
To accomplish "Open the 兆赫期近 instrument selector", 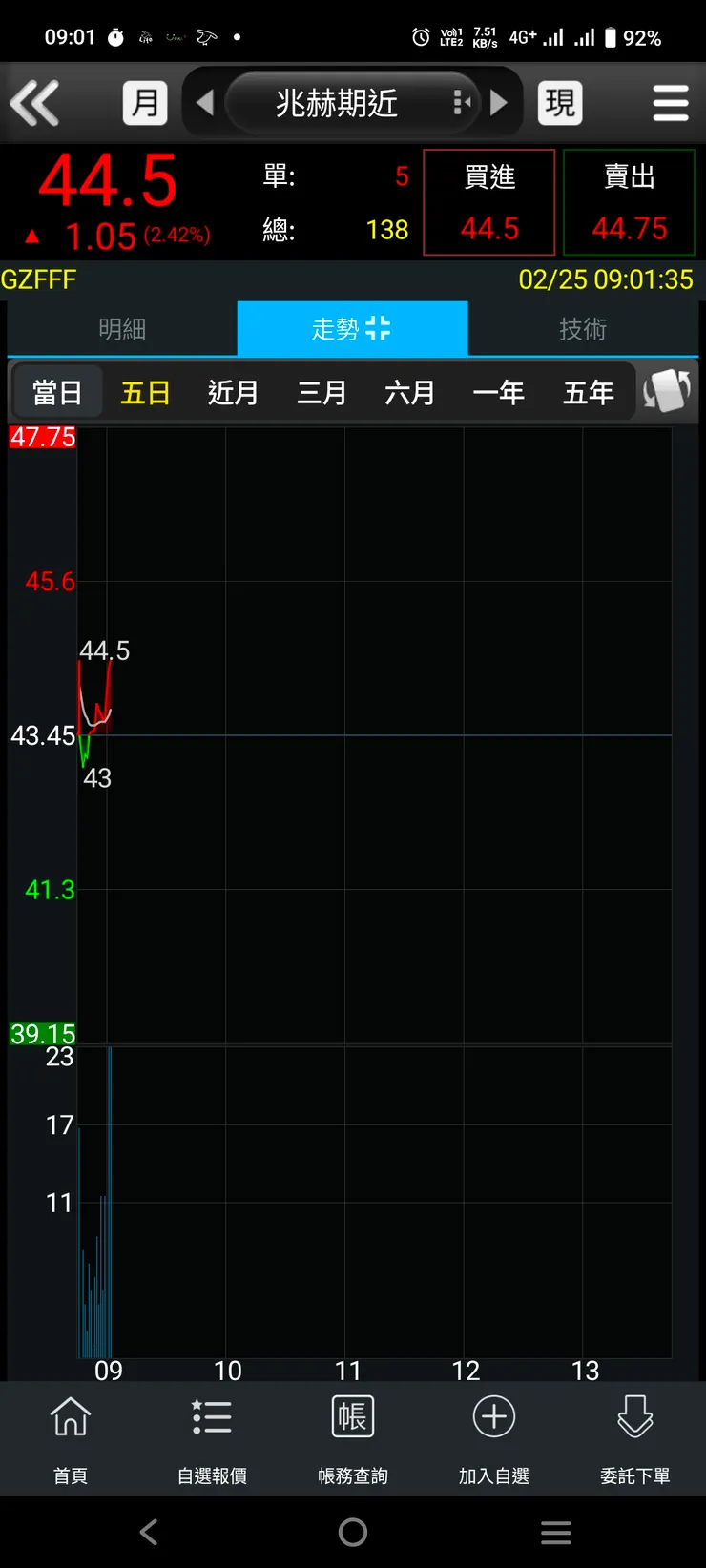I will coord(337,103).
